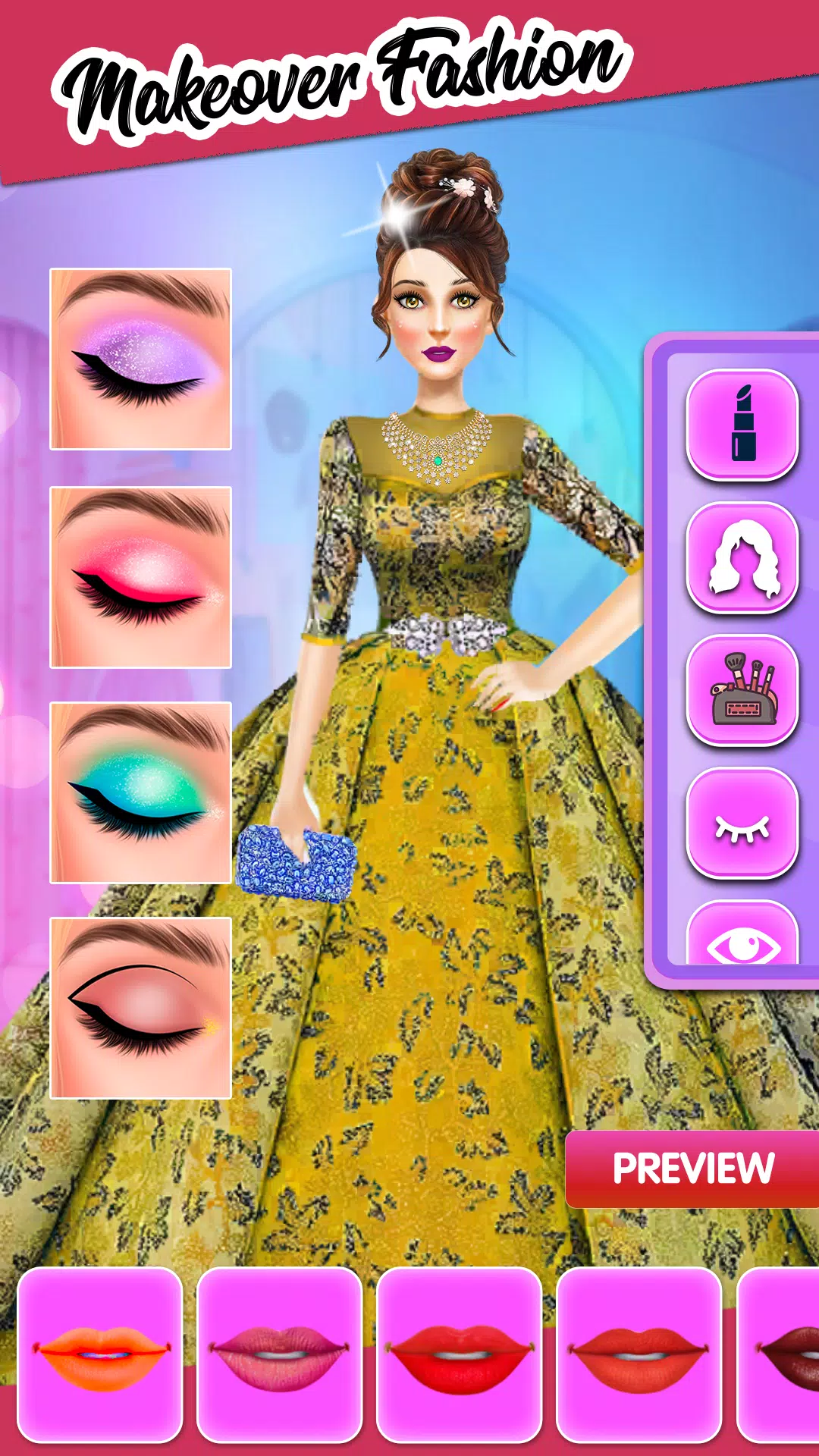
Task: Apply the pink eyeshadow look
Action: point(141,577)
